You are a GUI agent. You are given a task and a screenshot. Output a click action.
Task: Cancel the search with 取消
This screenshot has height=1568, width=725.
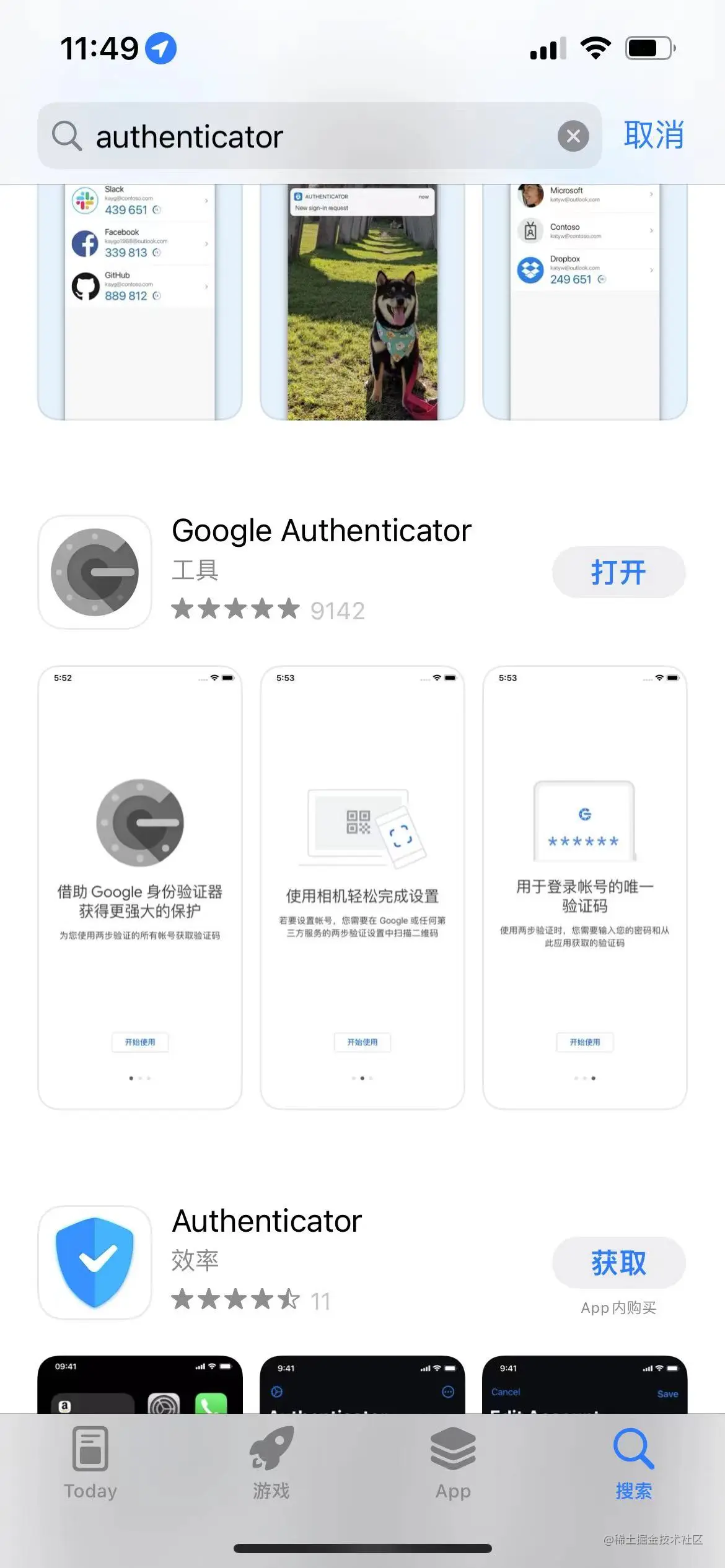[x=654, y=135]
